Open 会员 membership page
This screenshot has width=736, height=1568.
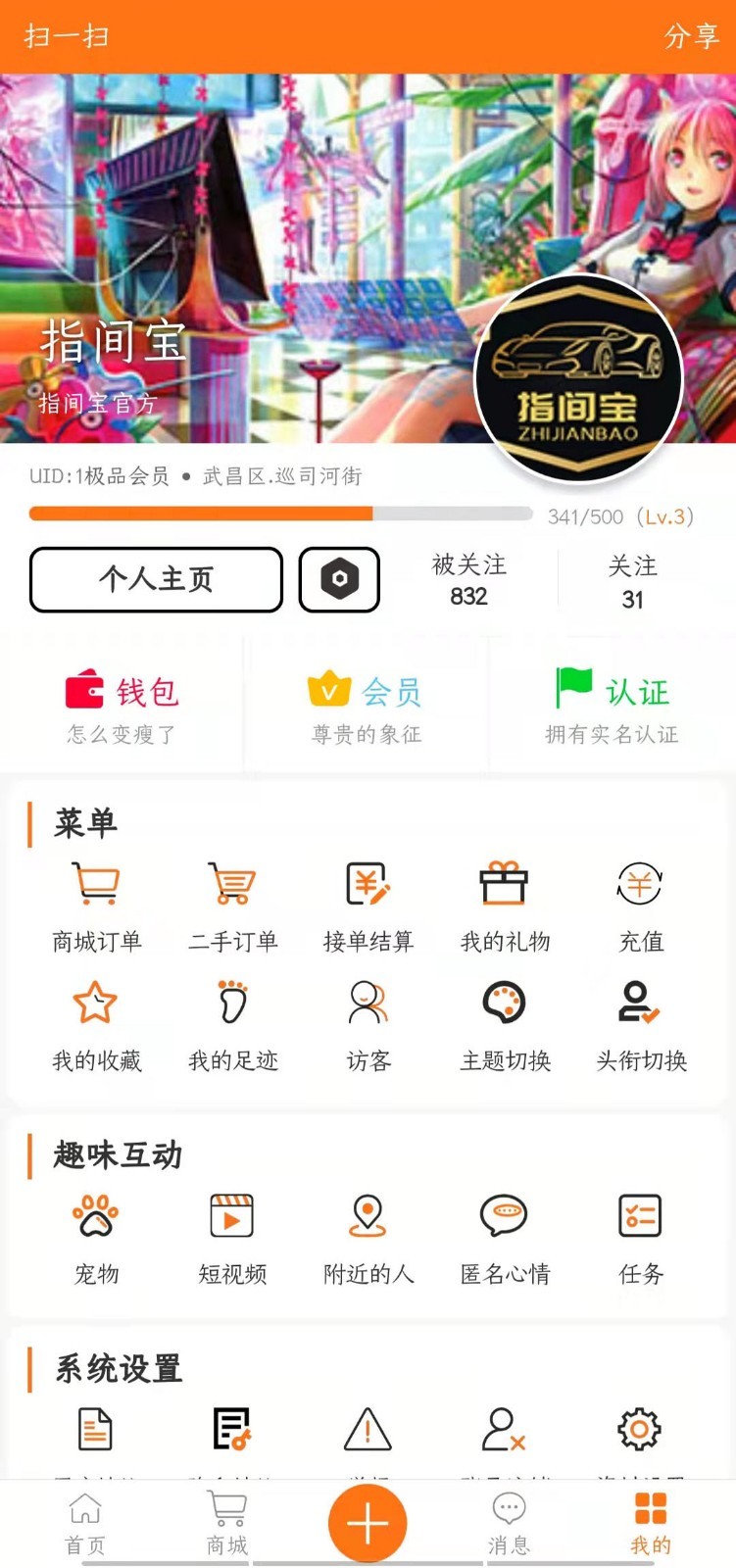point(367,707)
